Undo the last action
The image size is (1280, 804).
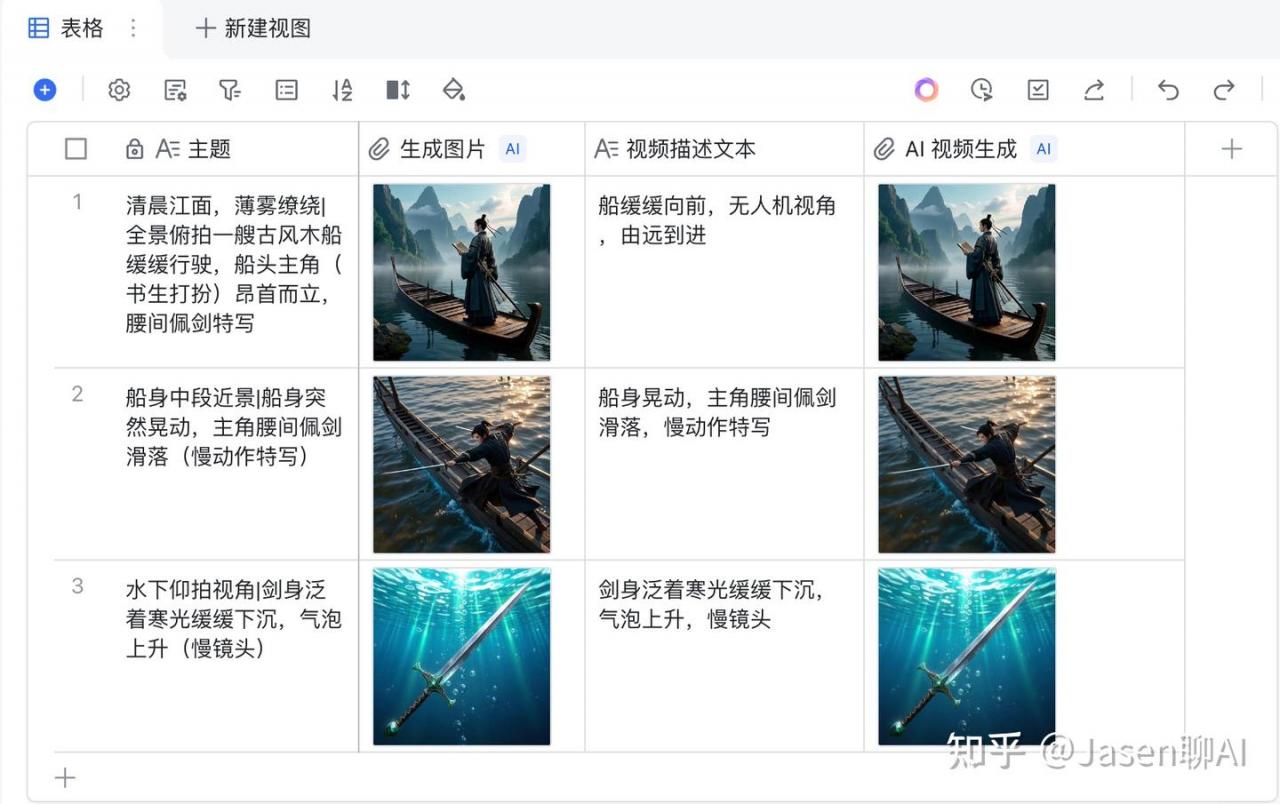[1168, 90]
